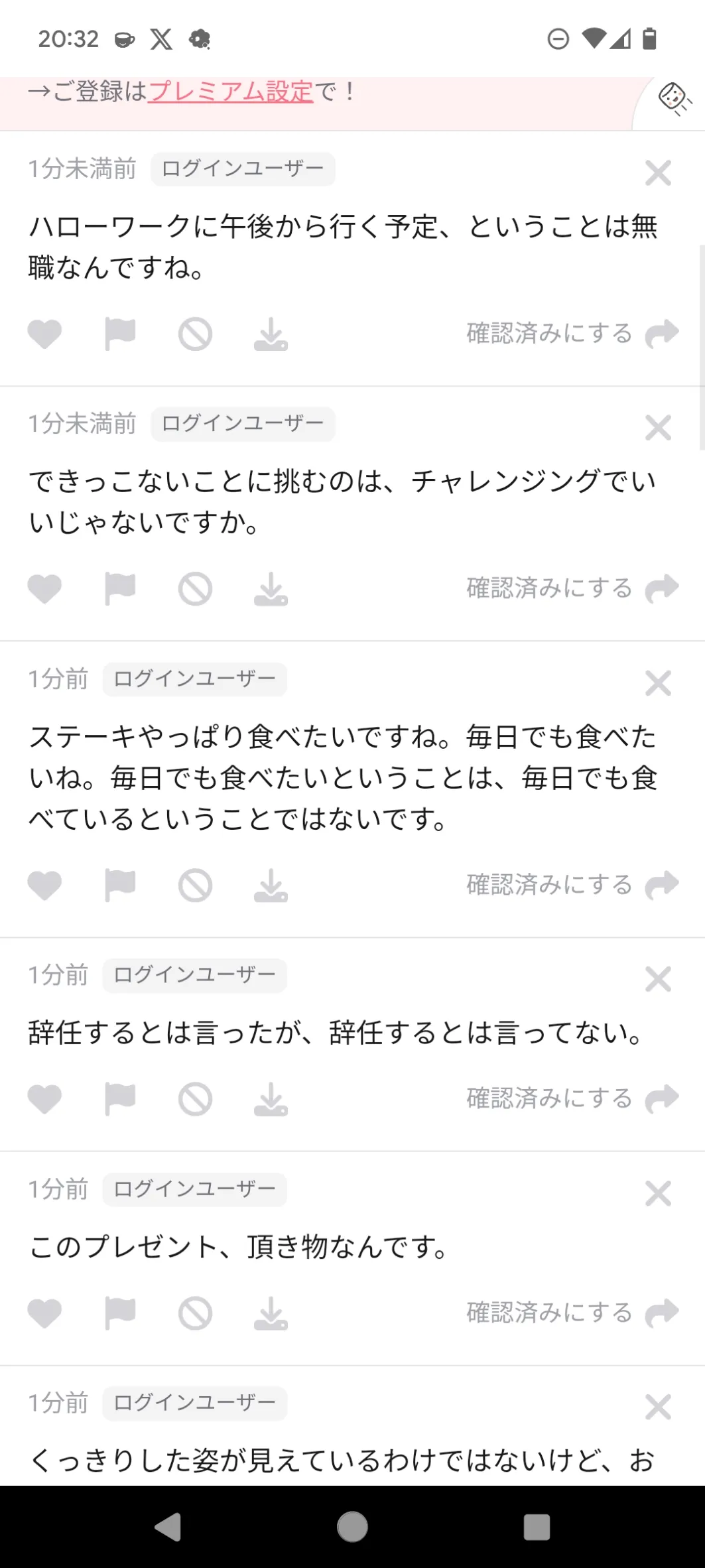The height and width of the screenshot is (1568, 705).
Task: Open the プレミアム設定 link
Action: click(230, 92)
